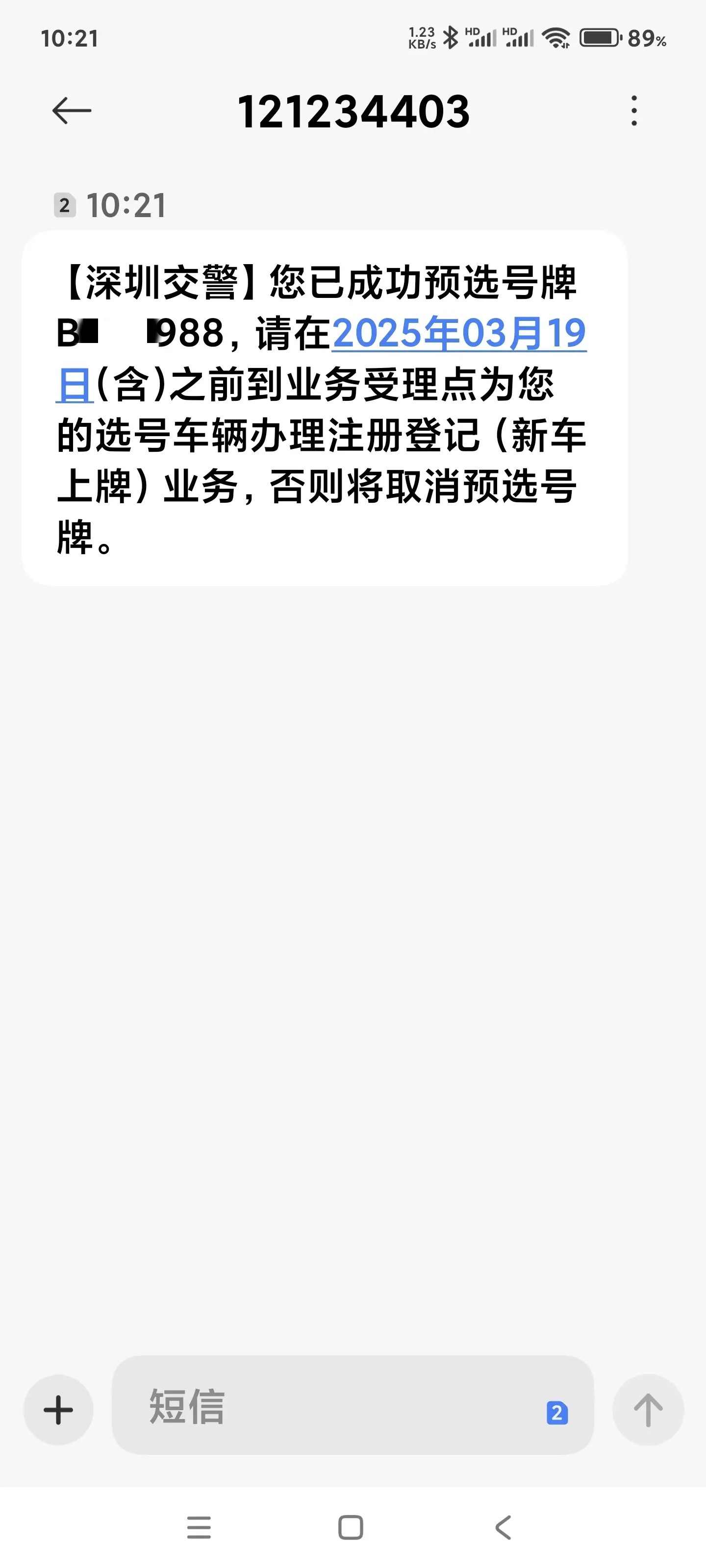Go to the home screen
This screenshot has height=1568, width=706.
351,1528
